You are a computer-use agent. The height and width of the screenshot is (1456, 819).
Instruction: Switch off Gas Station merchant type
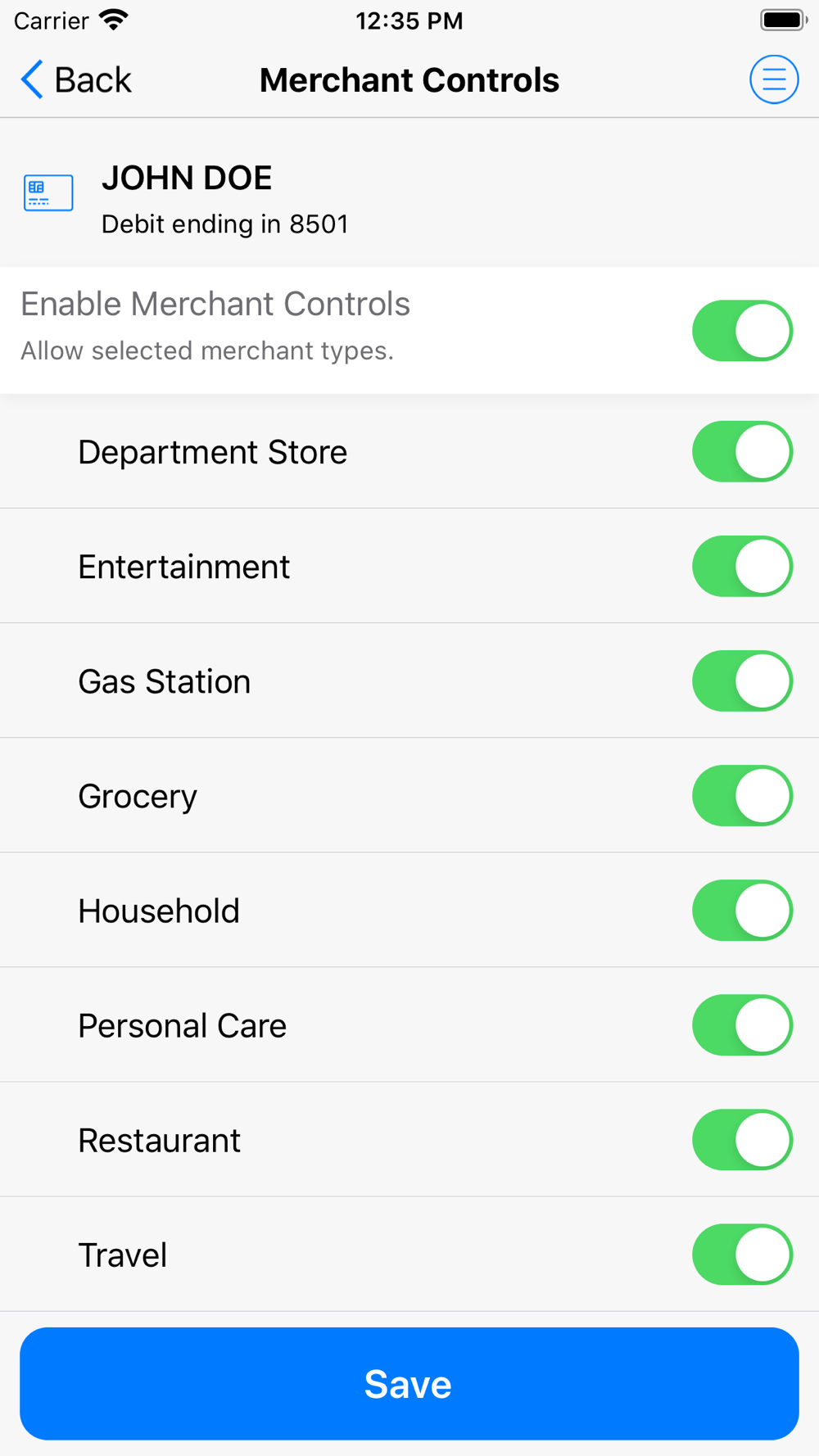(x=742, y=681)
